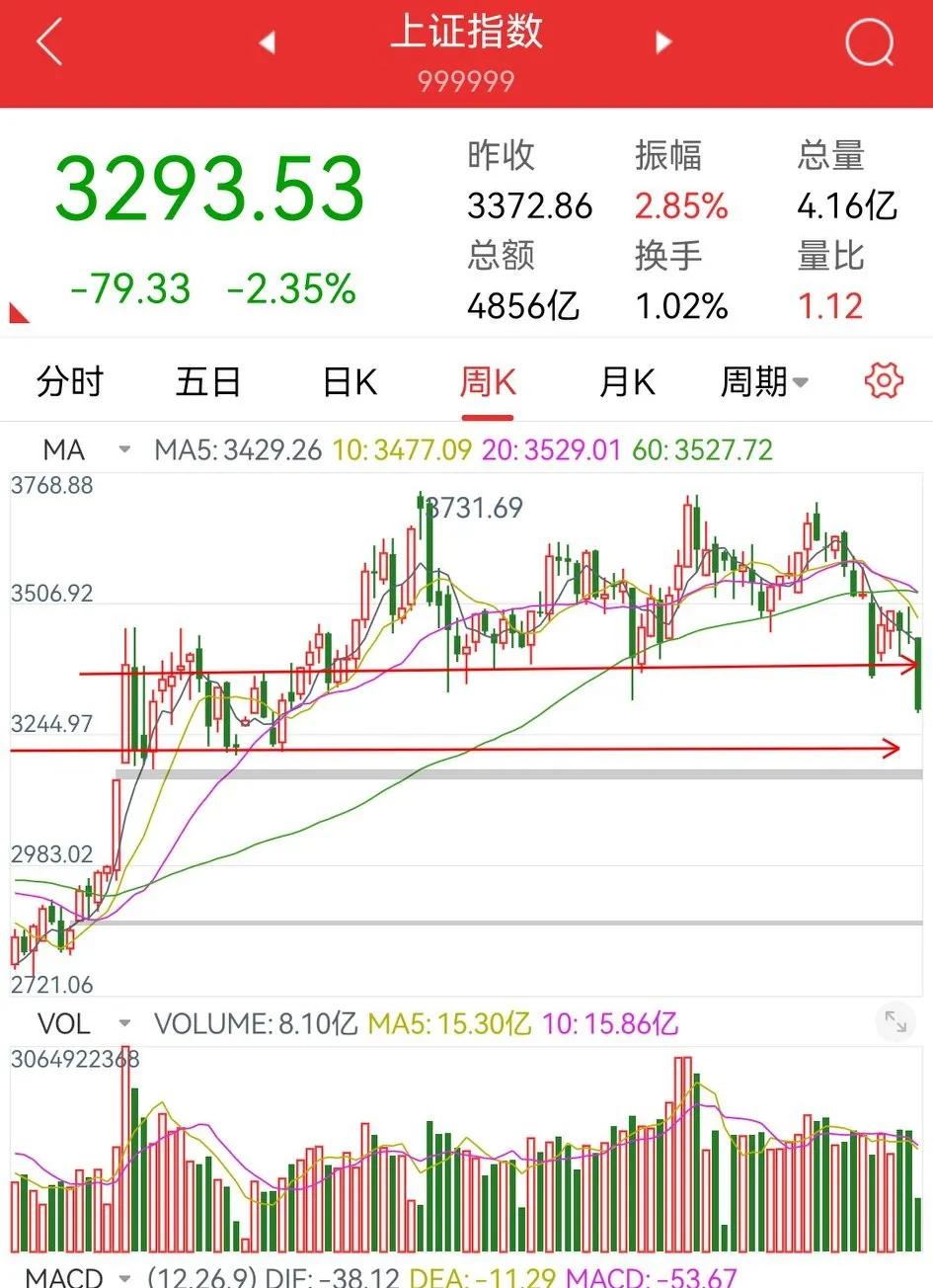Switch to the 分时 chart tab
Viewport: 933px width, 1288px height.
click(x=70, y=381)
